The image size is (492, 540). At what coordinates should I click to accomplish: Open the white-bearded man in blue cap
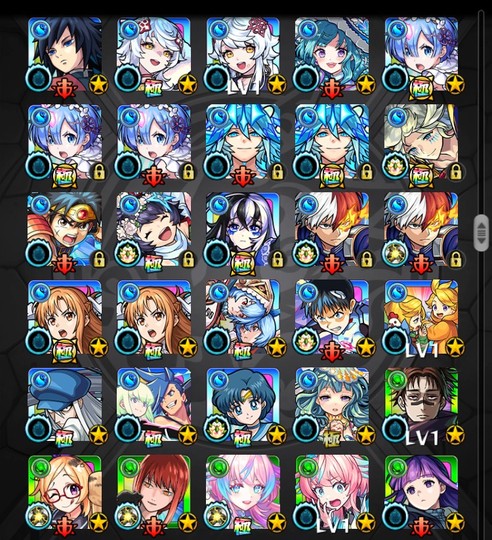(x=65, y=405)
